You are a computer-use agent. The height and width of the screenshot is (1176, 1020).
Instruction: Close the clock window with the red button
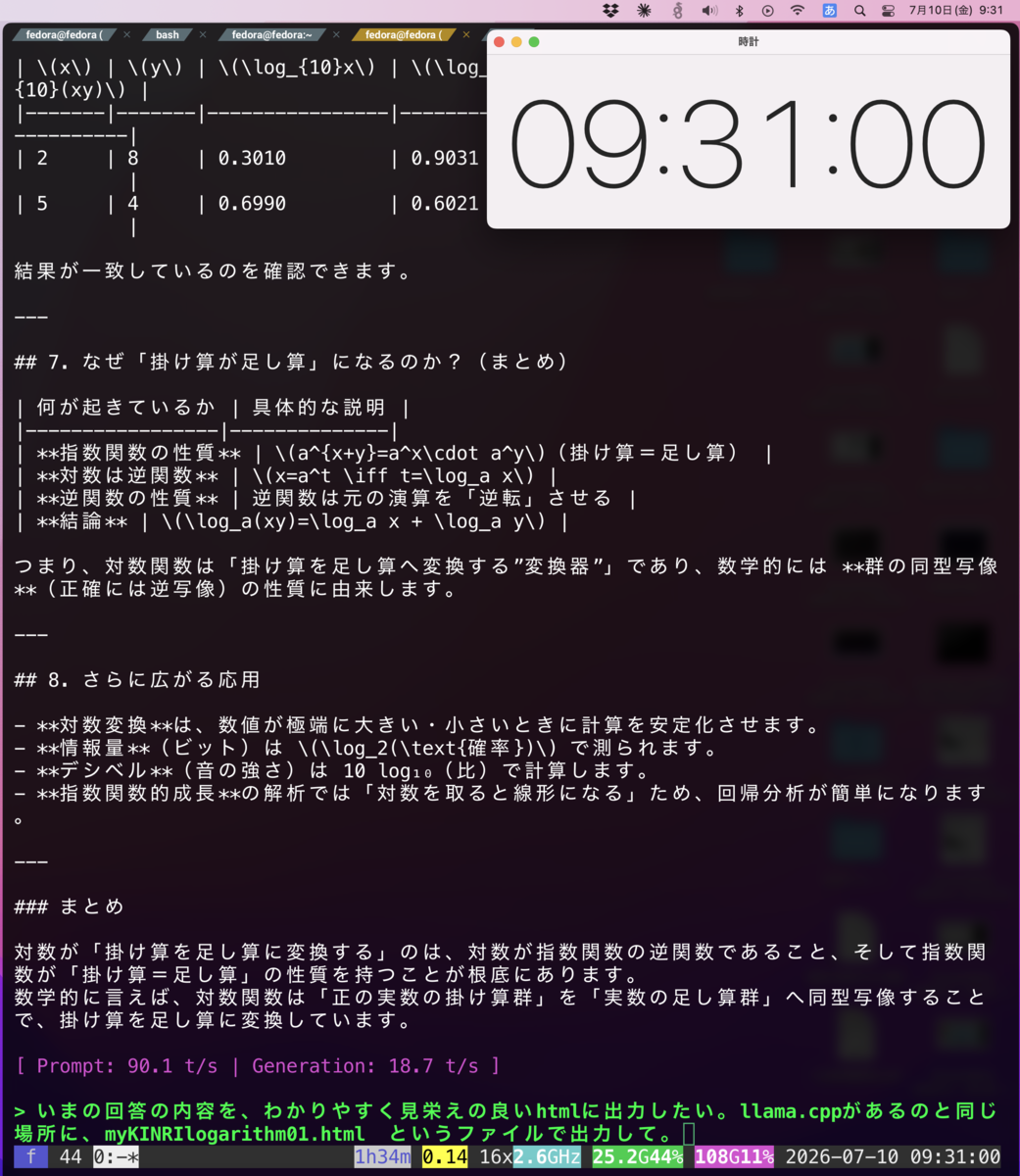500,42
